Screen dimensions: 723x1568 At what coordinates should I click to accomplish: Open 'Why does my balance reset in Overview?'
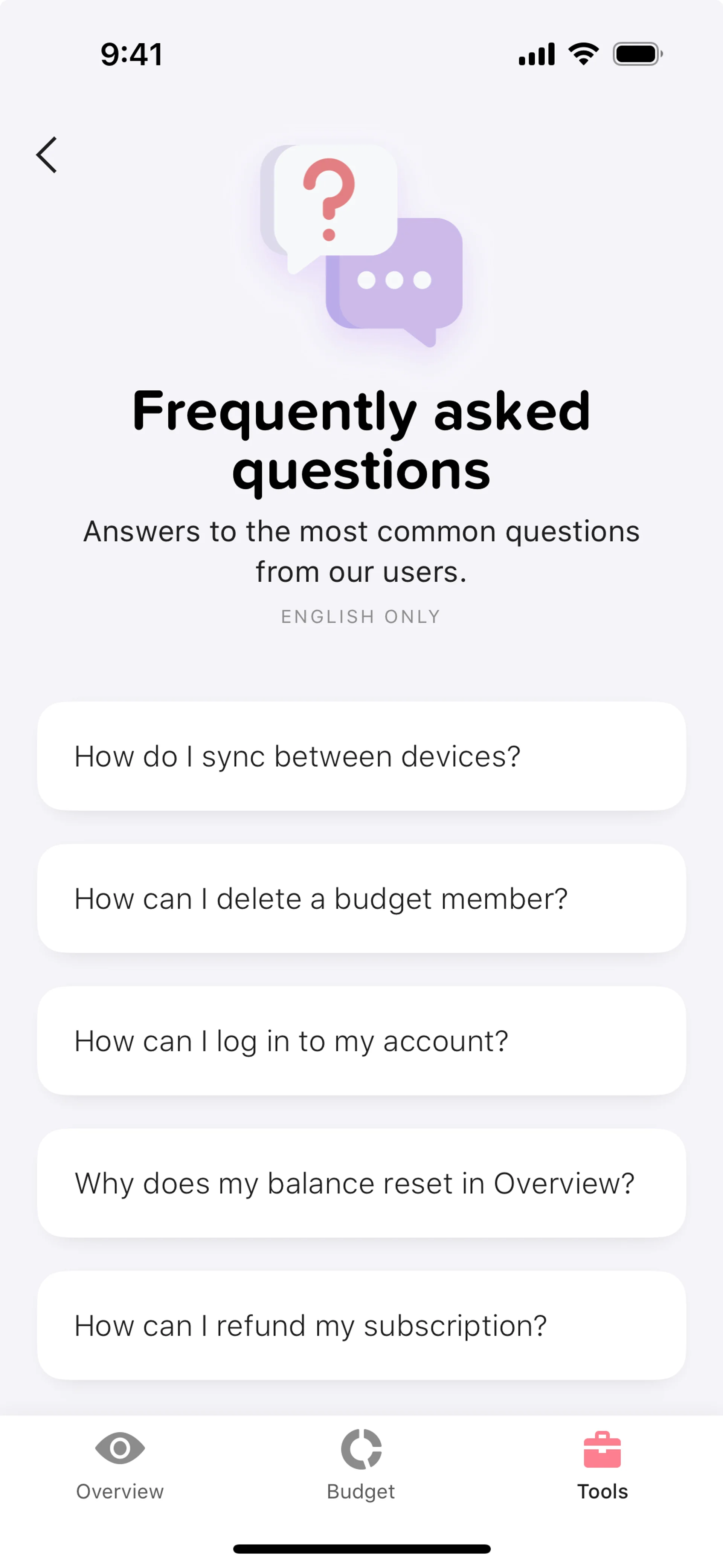361,1183
